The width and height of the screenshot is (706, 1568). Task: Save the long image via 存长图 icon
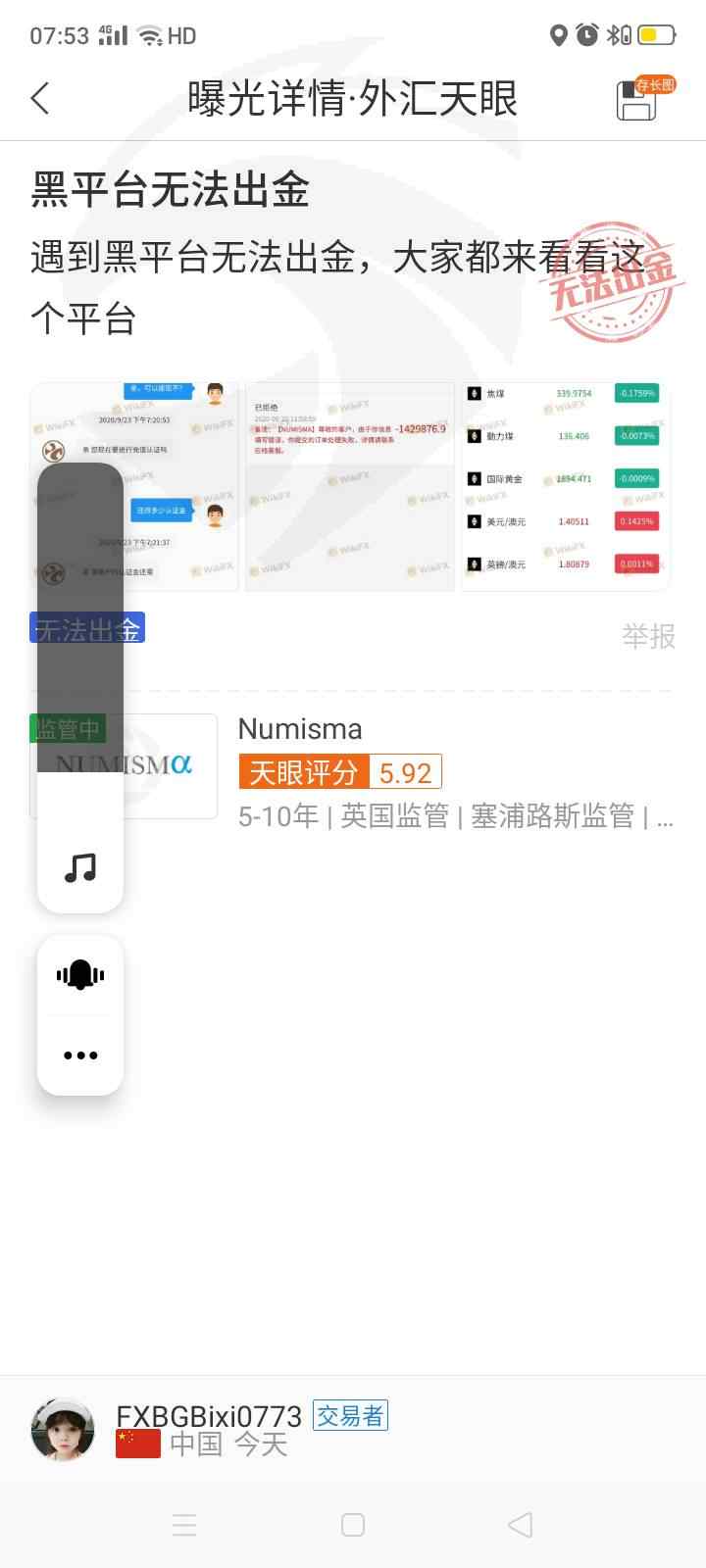pos(644,99)
